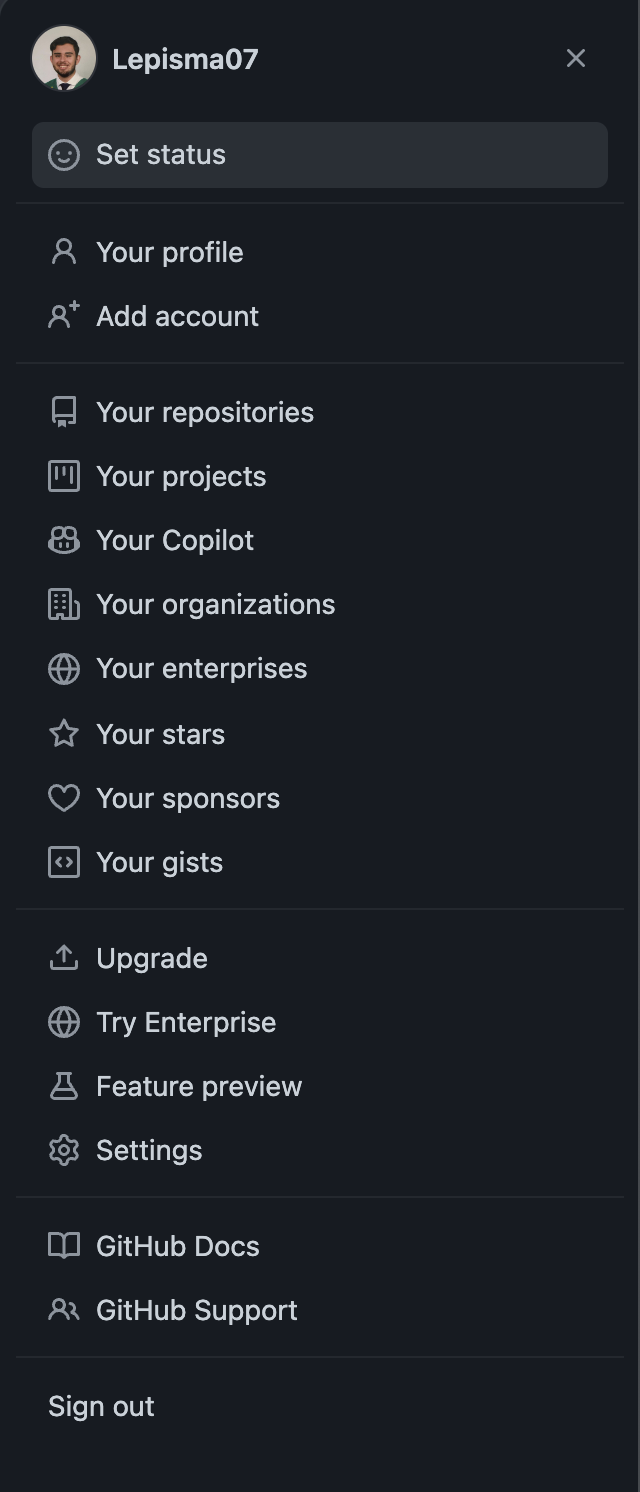Sign out of the account
Image resolution: width=640 pixels, height=1492 pixels.
[x=101, y=1406]
